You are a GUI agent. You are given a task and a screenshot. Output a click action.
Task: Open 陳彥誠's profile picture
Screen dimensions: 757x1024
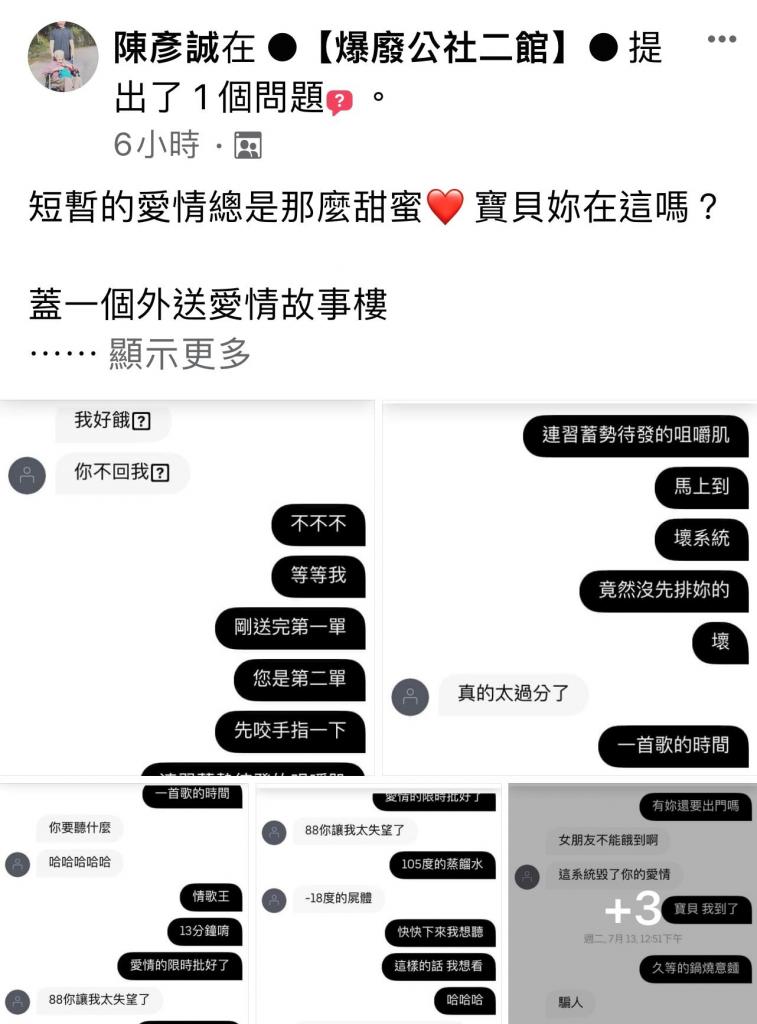[x=62, y=57]
